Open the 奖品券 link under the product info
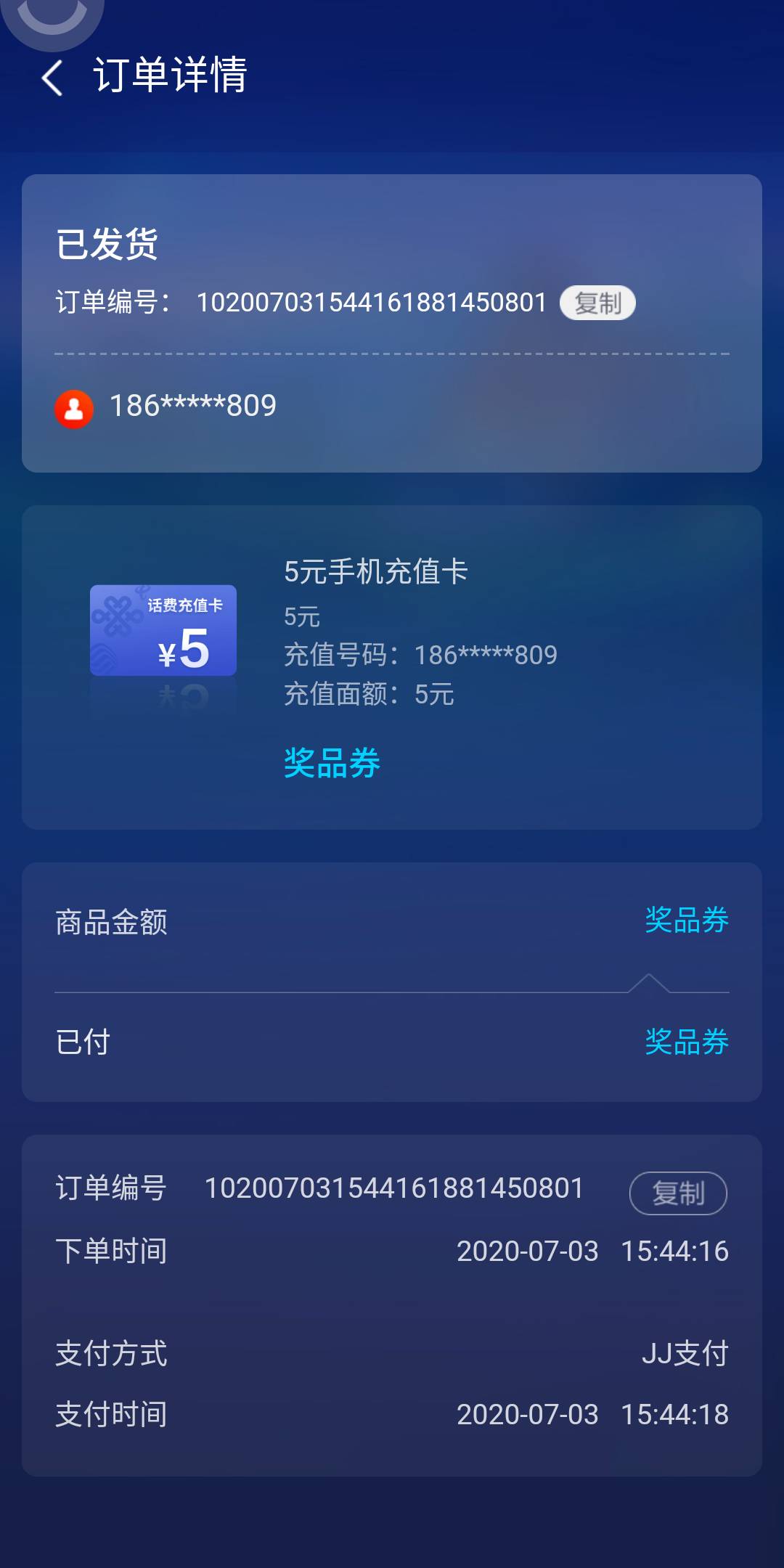The height and width of the screenshot is (1568, 784). point(330,763)
